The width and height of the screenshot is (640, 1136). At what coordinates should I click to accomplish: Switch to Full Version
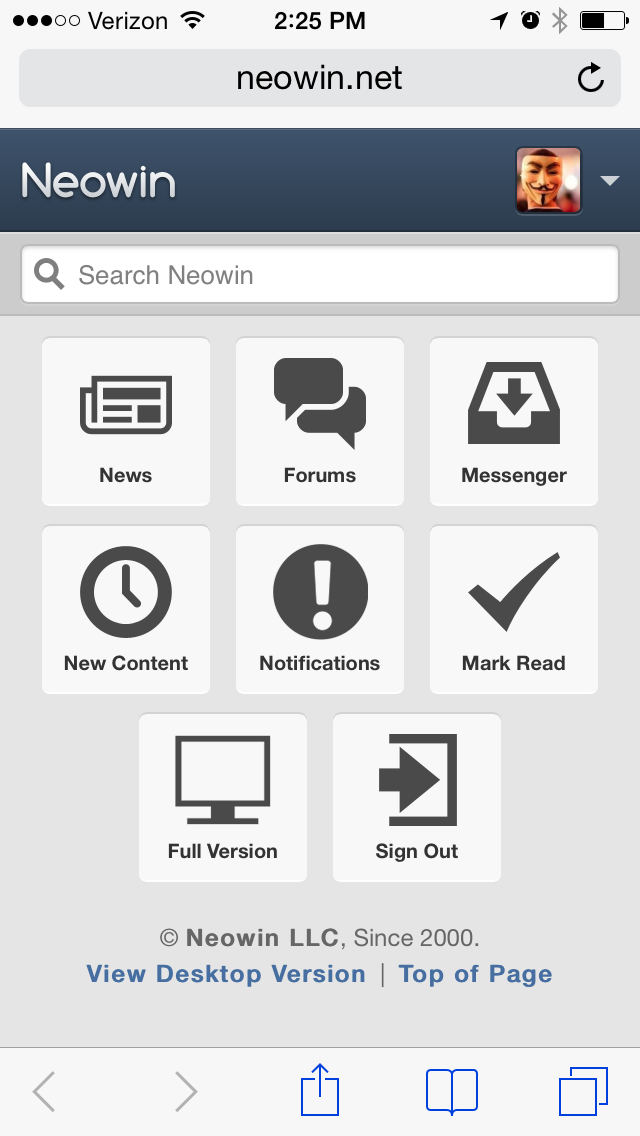click(x=223, y=798)
